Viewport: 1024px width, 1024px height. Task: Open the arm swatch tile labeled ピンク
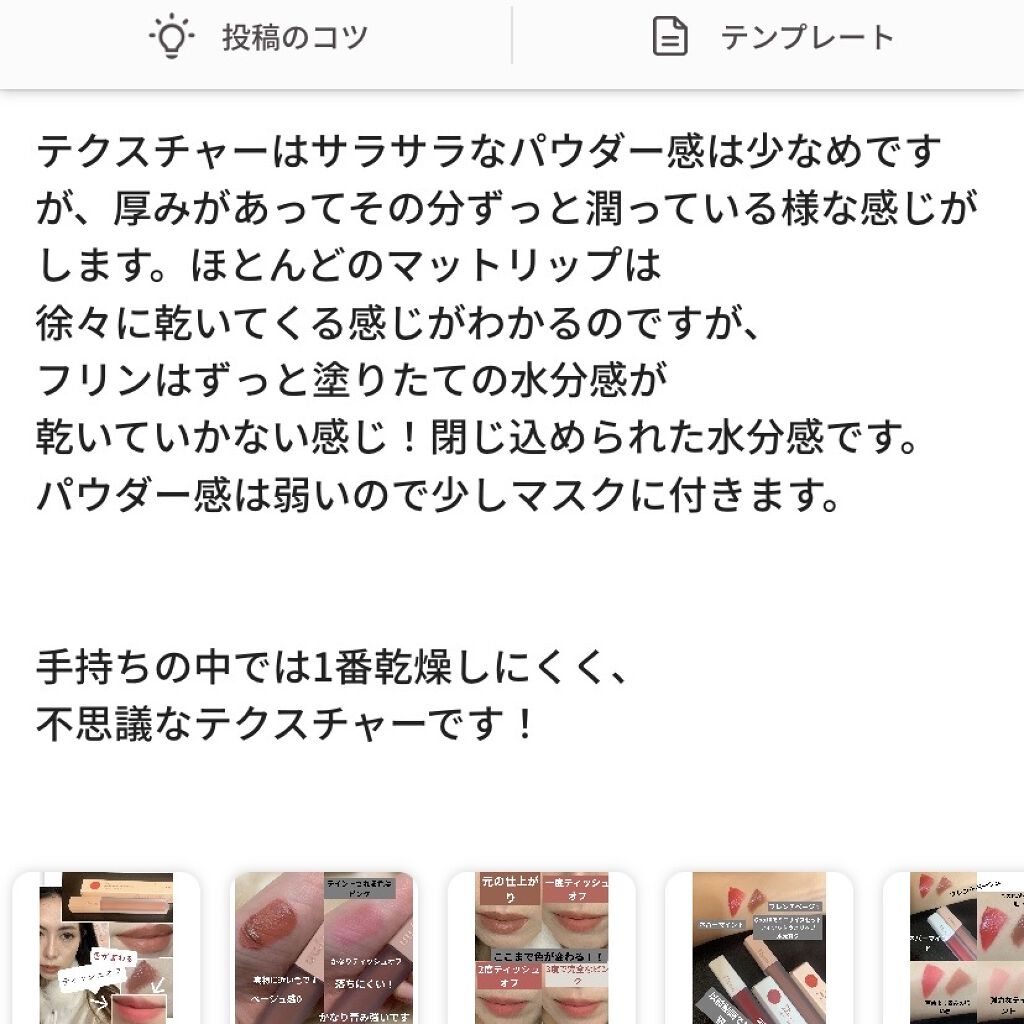[x=324, y=948]
